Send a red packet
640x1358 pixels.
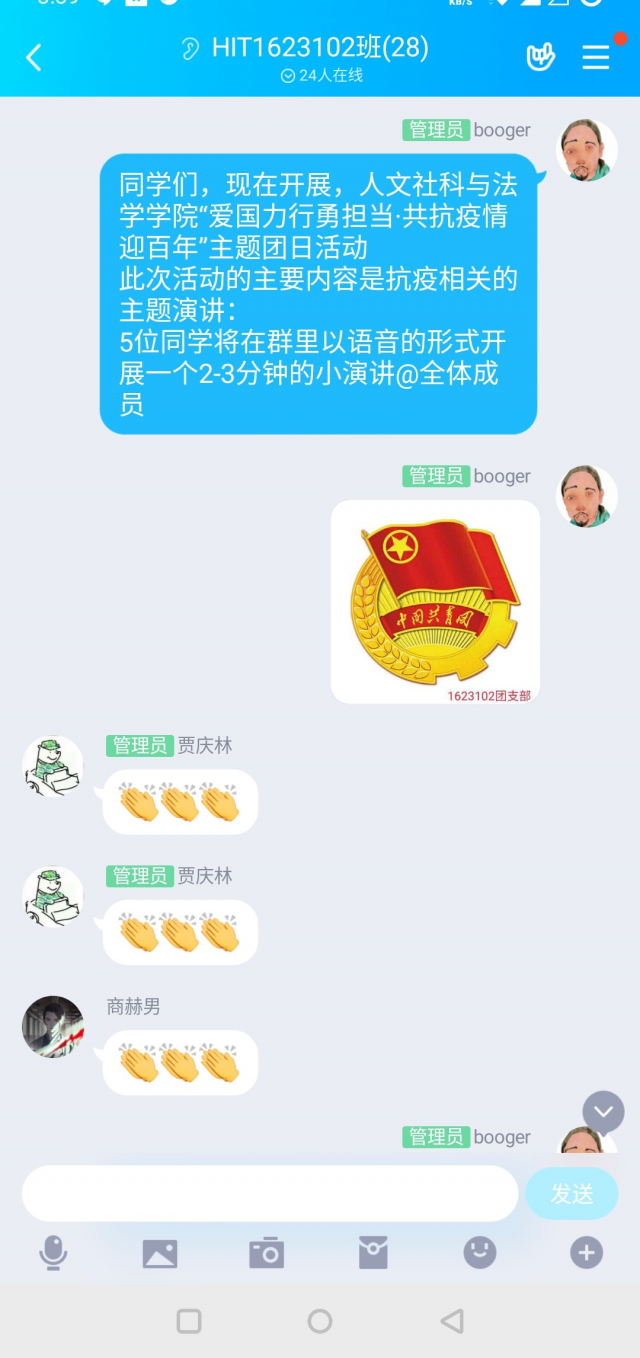[373, 1252]
